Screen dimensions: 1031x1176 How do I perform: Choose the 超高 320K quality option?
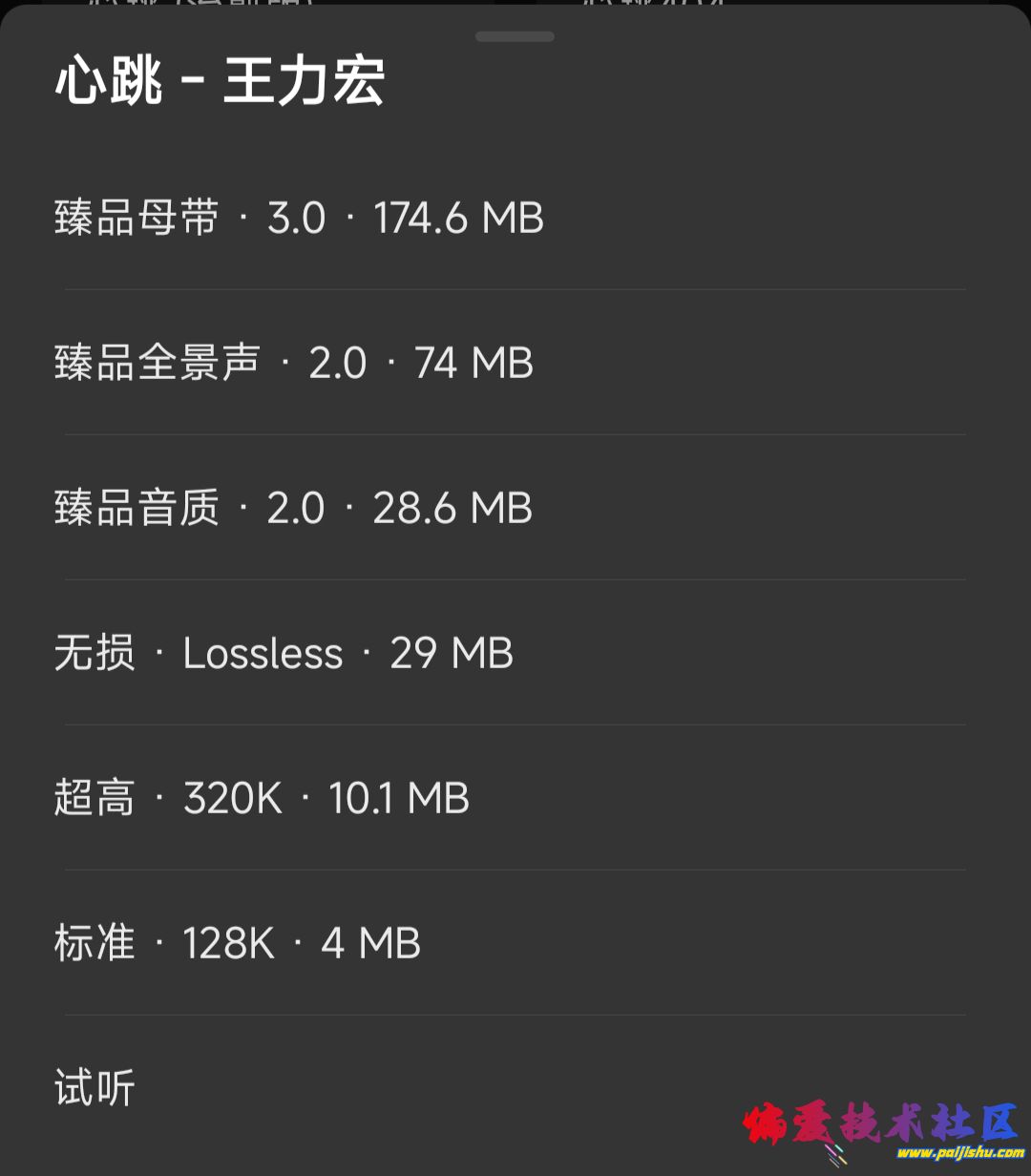(x=260, y=798)
